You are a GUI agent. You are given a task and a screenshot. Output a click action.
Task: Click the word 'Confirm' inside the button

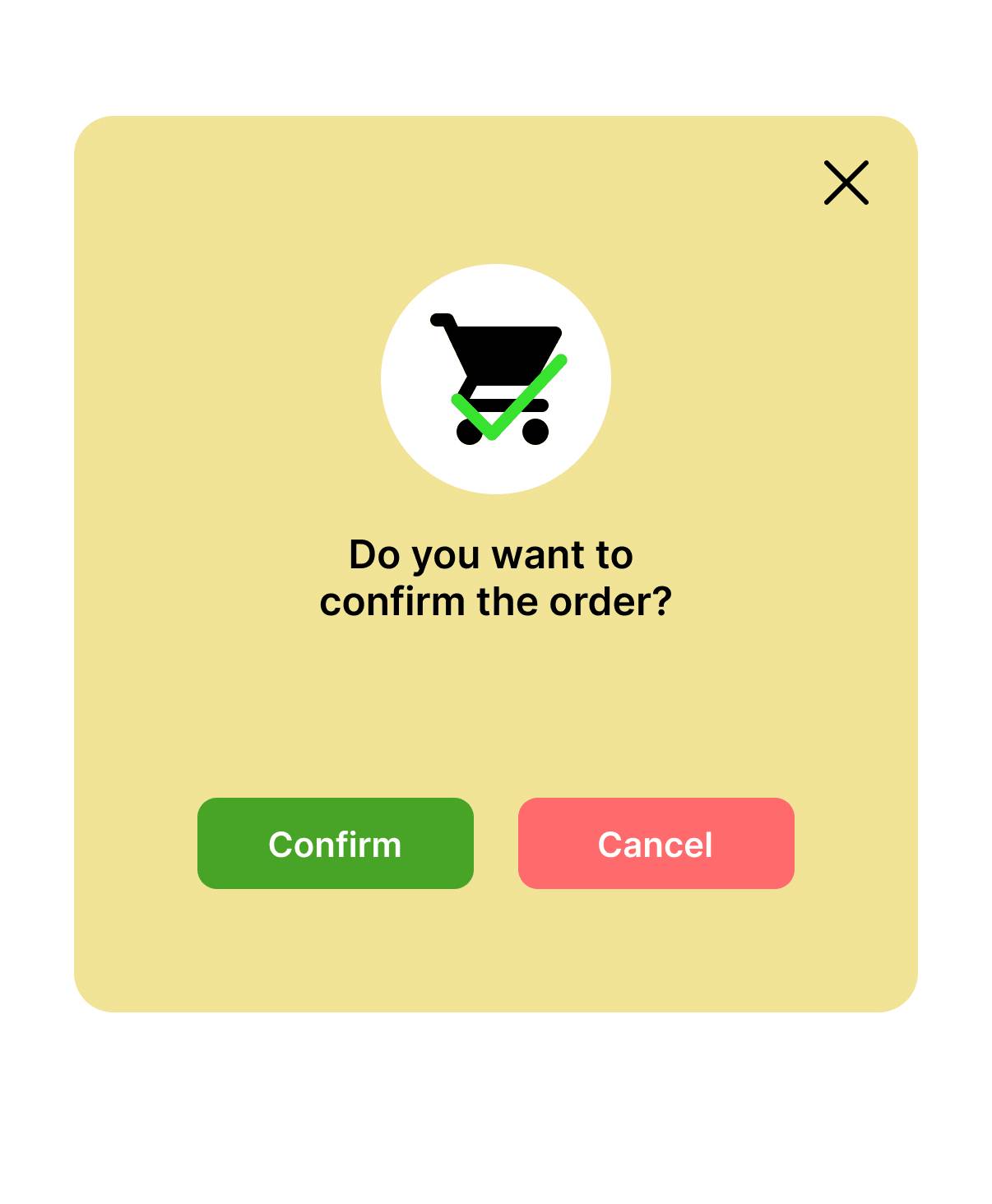[x=335, y=845]
